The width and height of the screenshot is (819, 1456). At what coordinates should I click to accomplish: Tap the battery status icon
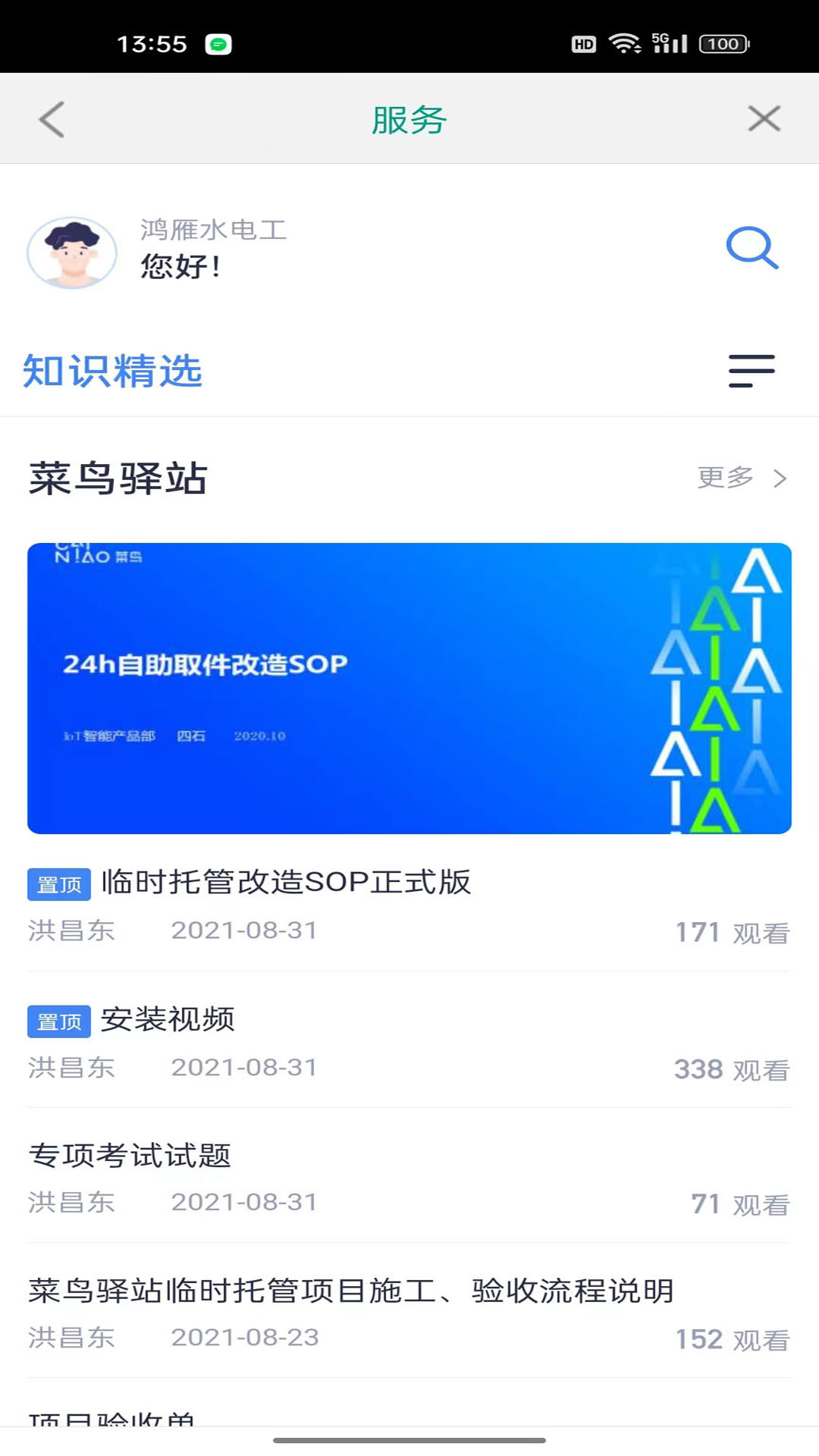723,44
